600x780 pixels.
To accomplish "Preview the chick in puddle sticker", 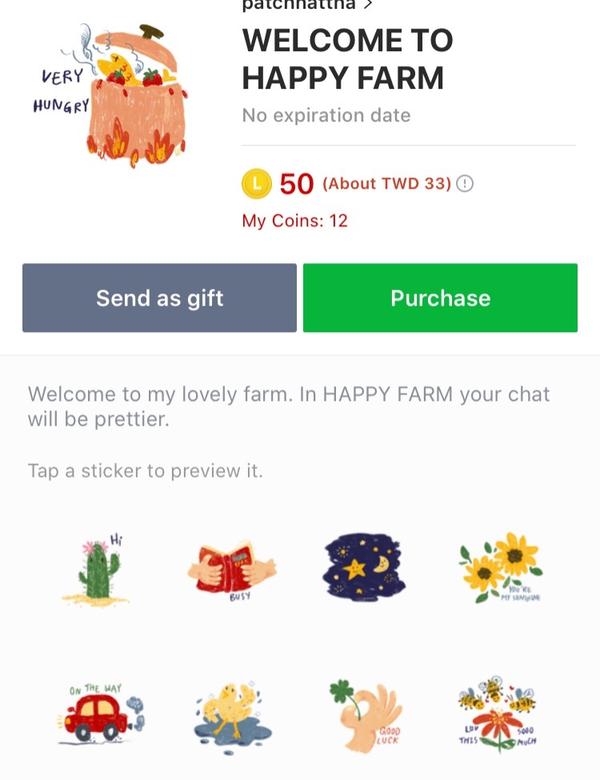I will [x=231, y=715].
